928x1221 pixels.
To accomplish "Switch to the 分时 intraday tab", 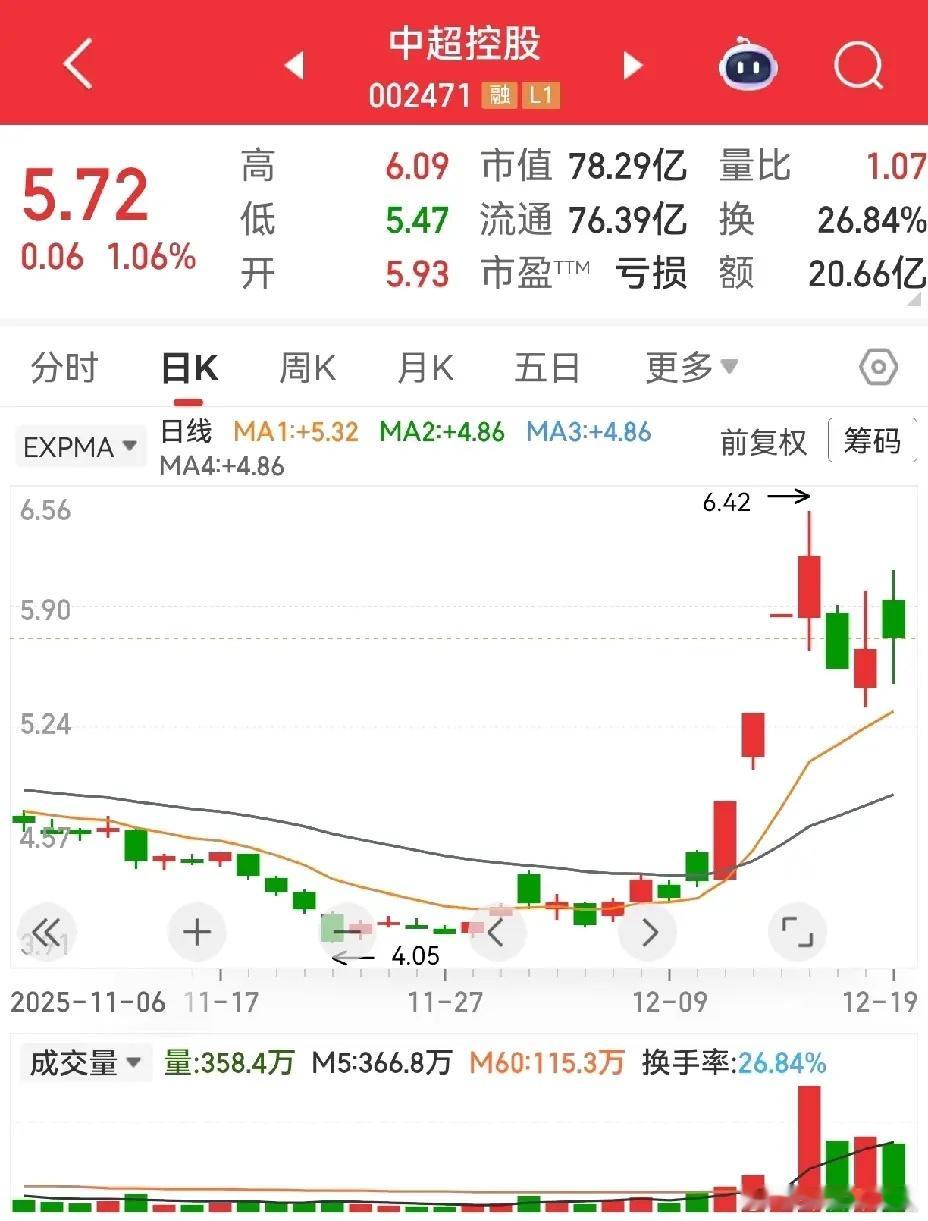I will (x=64, y=367).
